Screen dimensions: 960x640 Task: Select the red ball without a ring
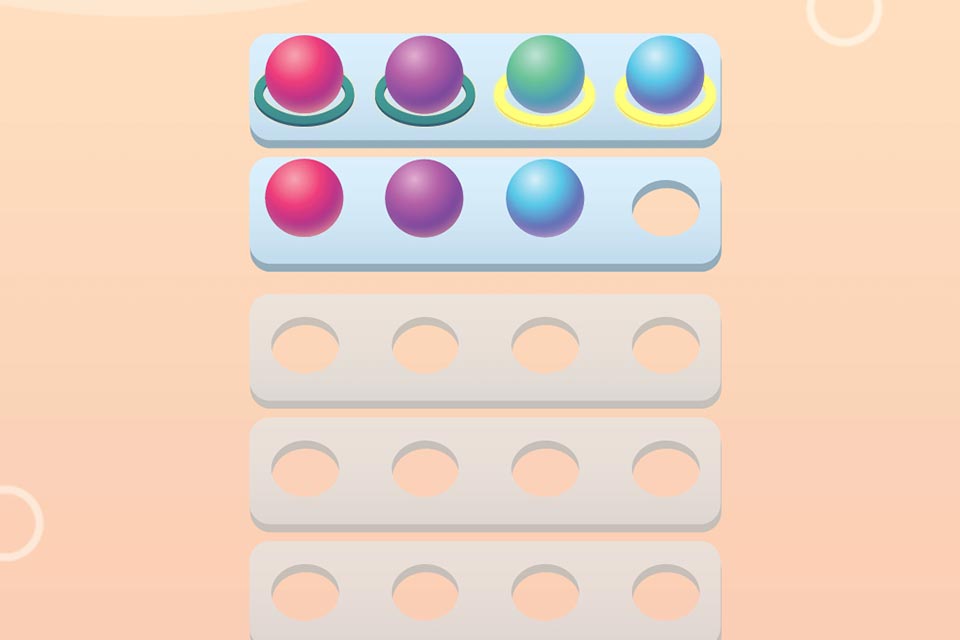(x=304, y=197)
